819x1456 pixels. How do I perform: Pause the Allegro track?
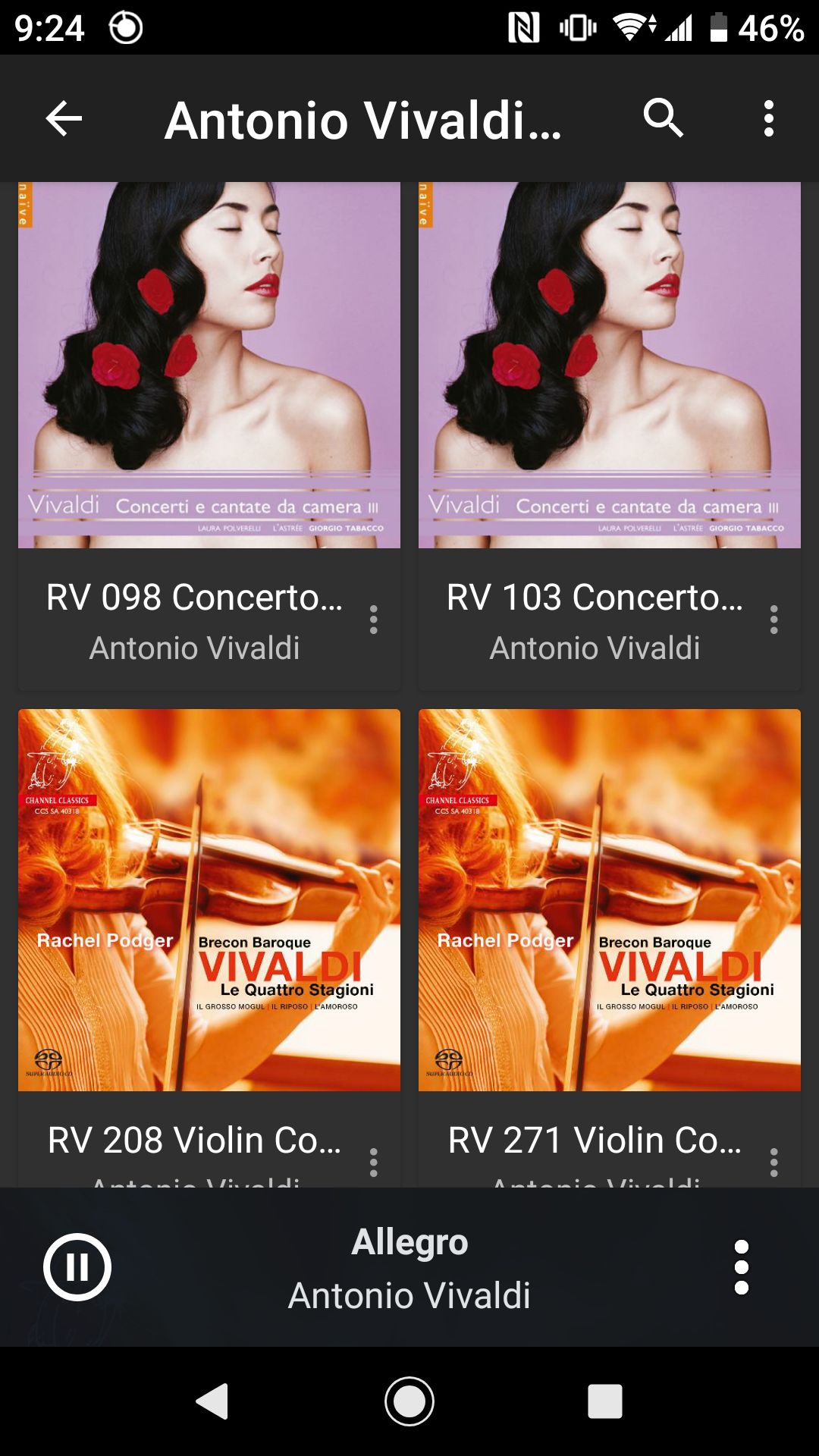[77, 1267]
